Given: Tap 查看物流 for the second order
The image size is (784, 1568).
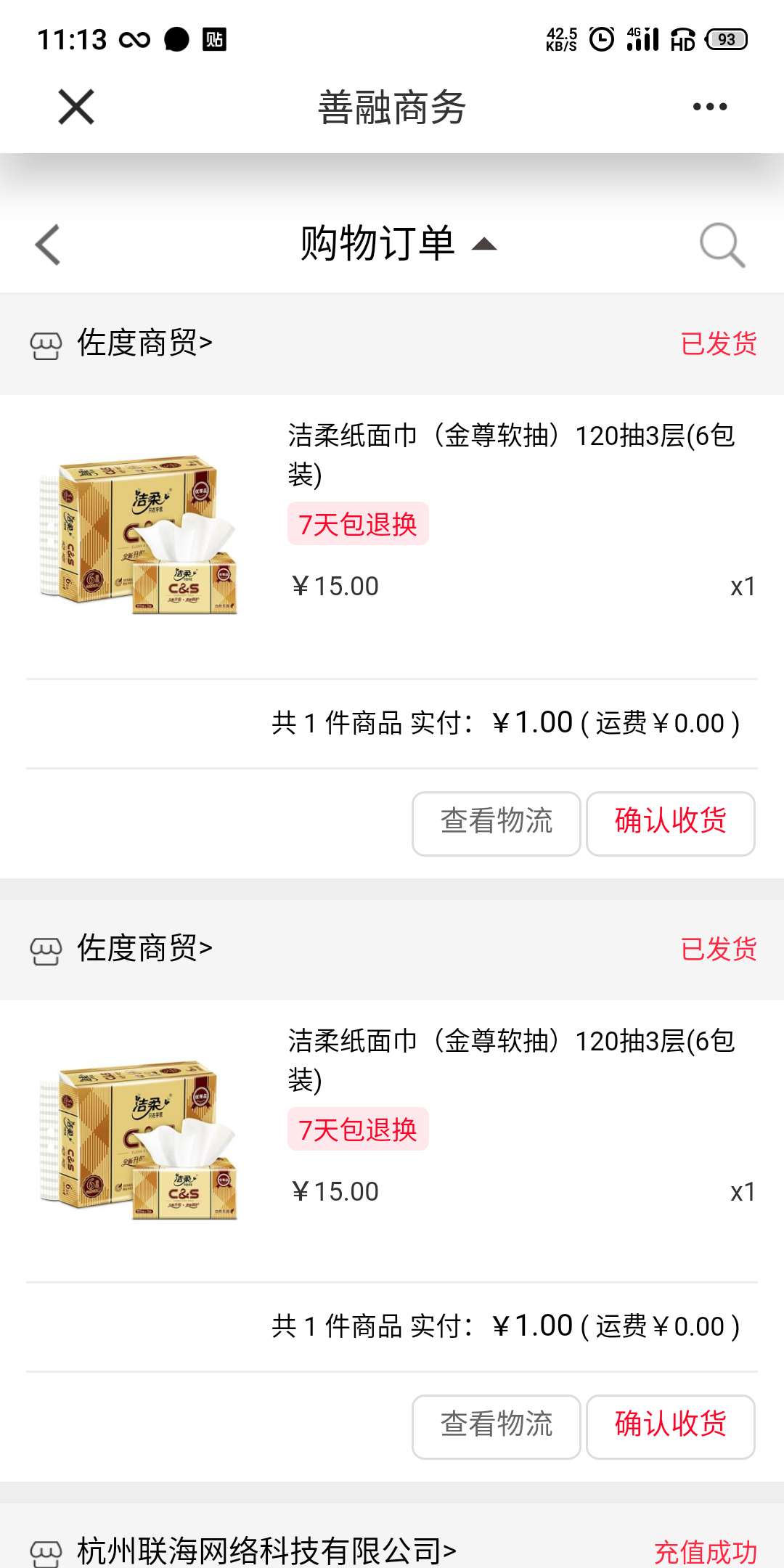Looking at the screenshot, I should 497,1426.
